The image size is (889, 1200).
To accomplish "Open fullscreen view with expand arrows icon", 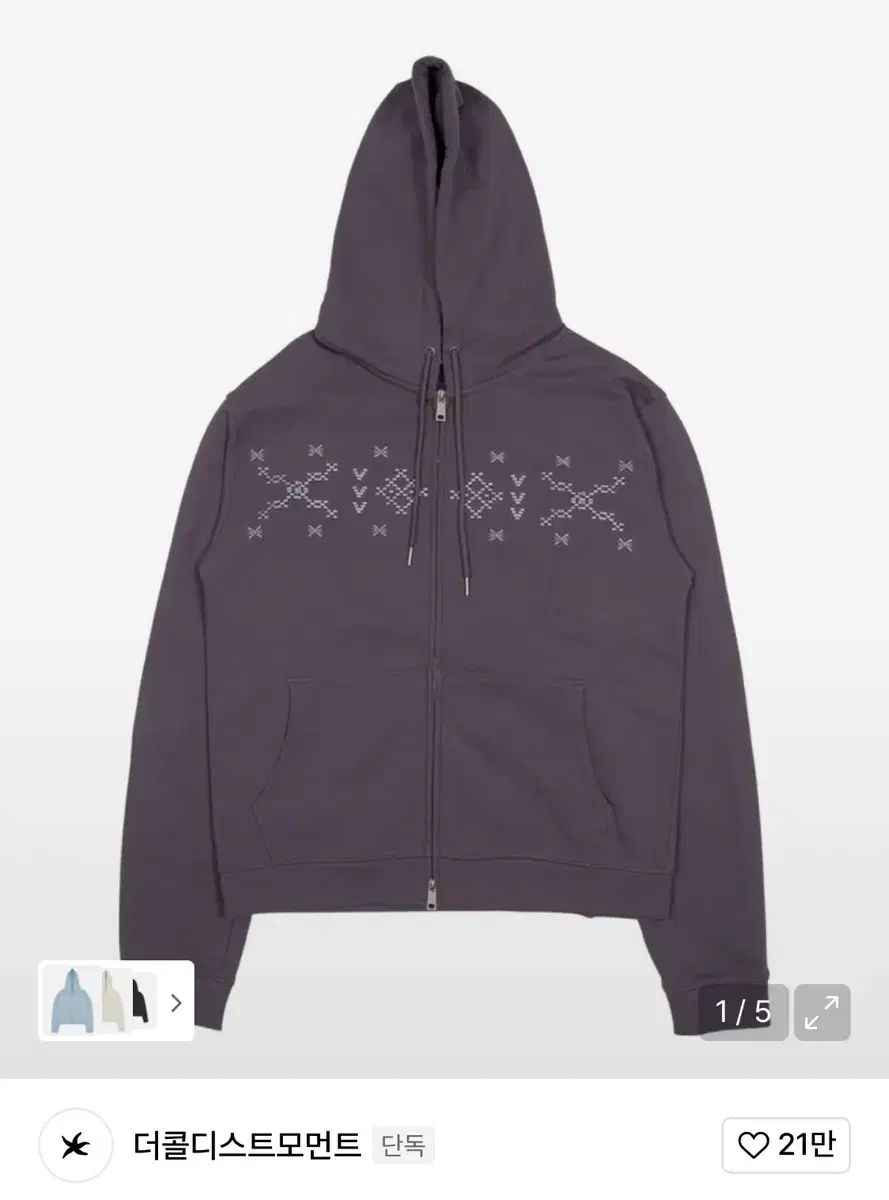I will point(823,1012).
